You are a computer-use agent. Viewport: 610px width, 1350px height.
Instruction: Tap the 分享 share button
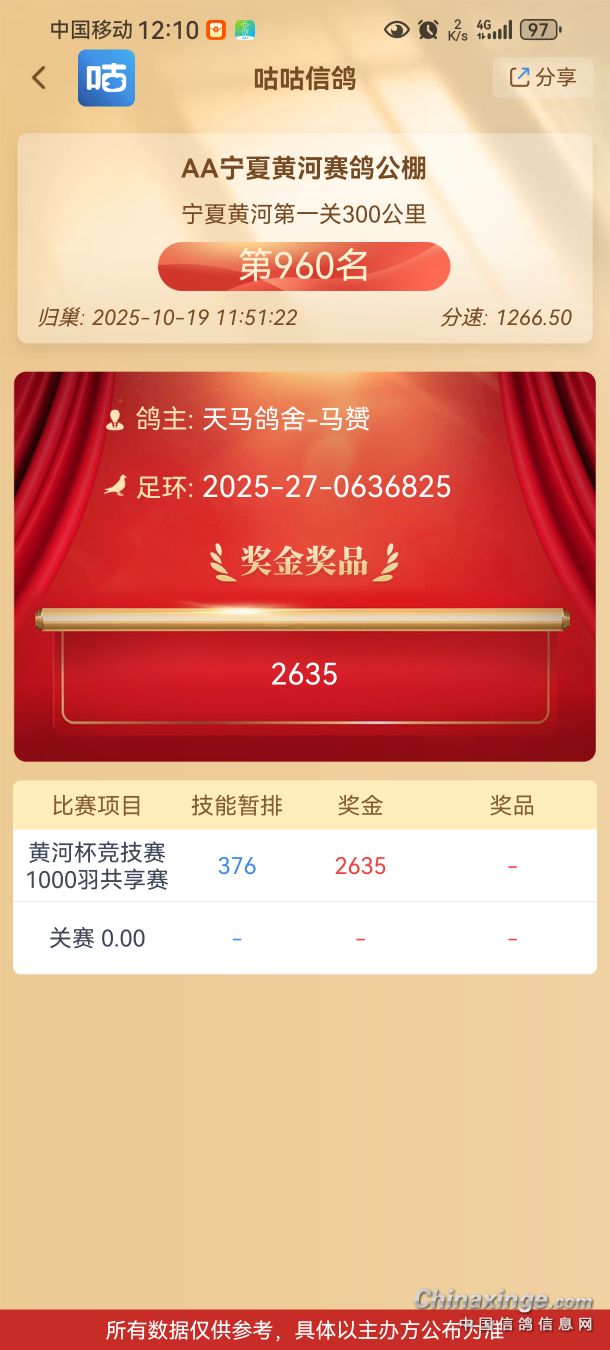tap(543, 78)
